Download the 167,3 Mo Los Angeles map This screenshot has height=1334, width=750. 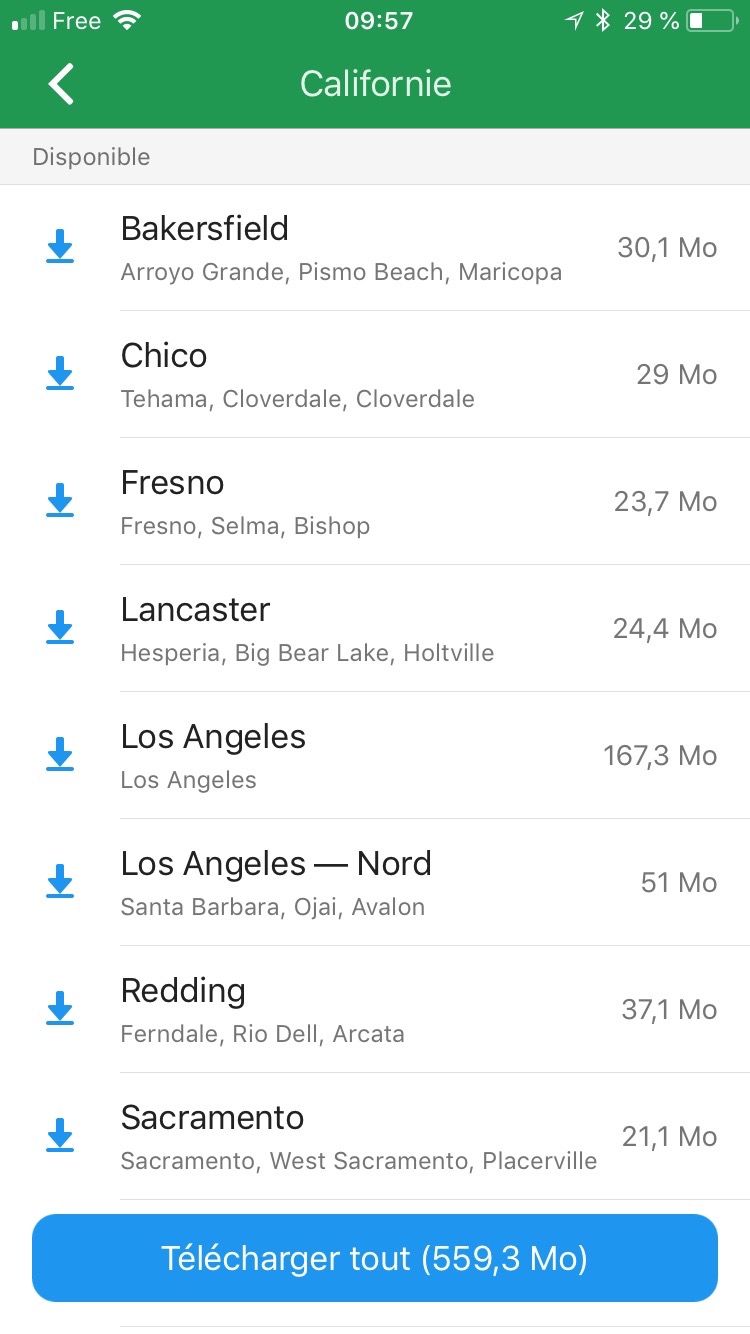60,755
